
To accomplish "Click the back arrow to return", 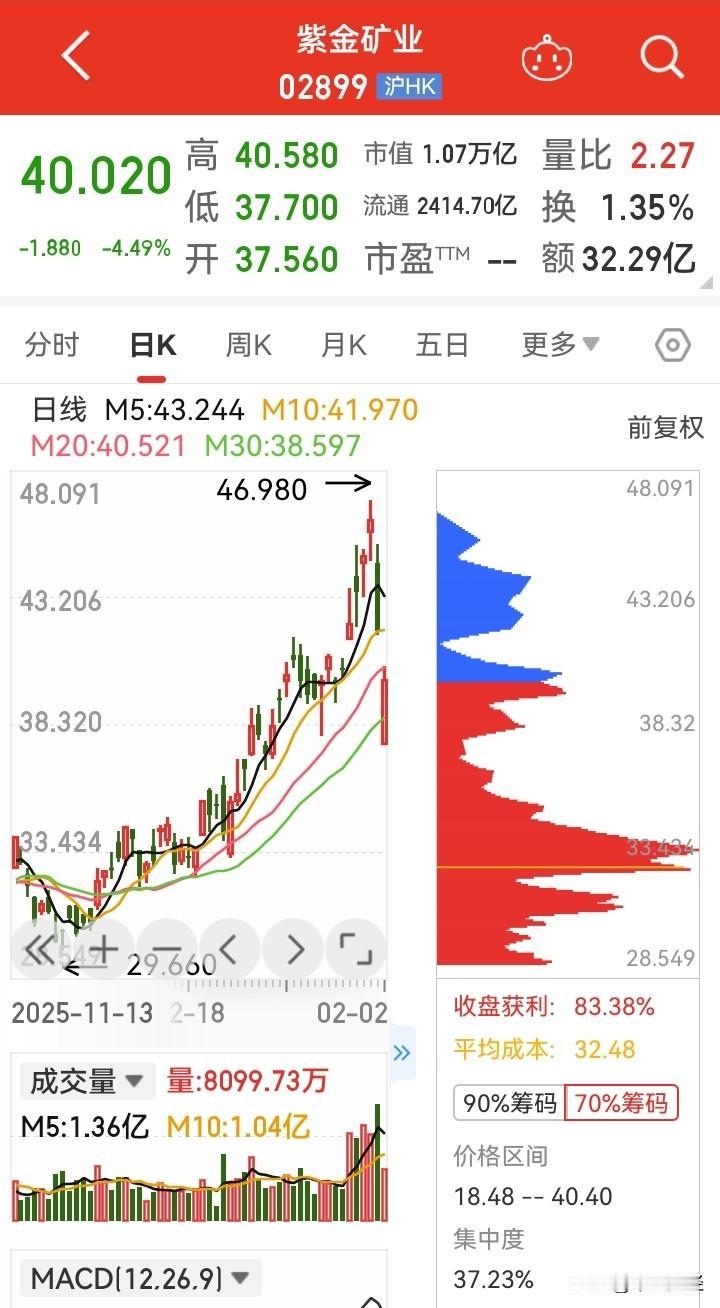I will [75, 56].
